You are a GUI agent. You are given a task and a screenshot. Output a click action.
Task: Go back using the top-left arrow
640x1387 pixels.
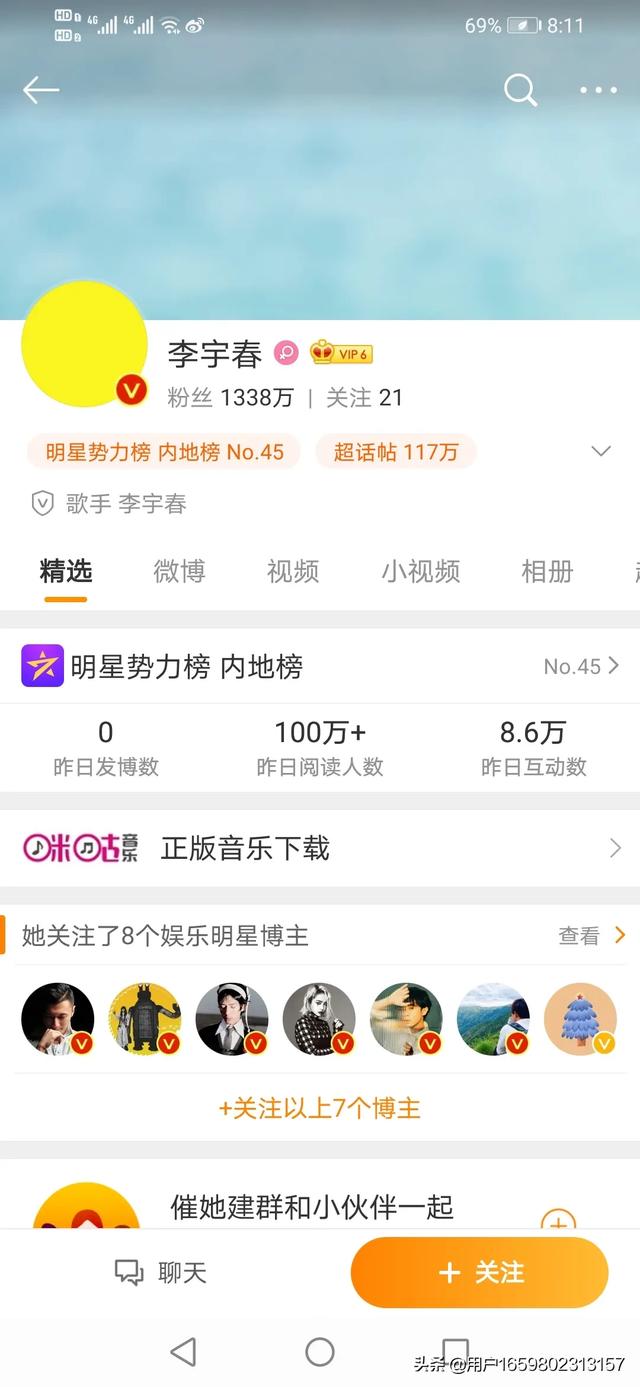click(x=41, y=90)
